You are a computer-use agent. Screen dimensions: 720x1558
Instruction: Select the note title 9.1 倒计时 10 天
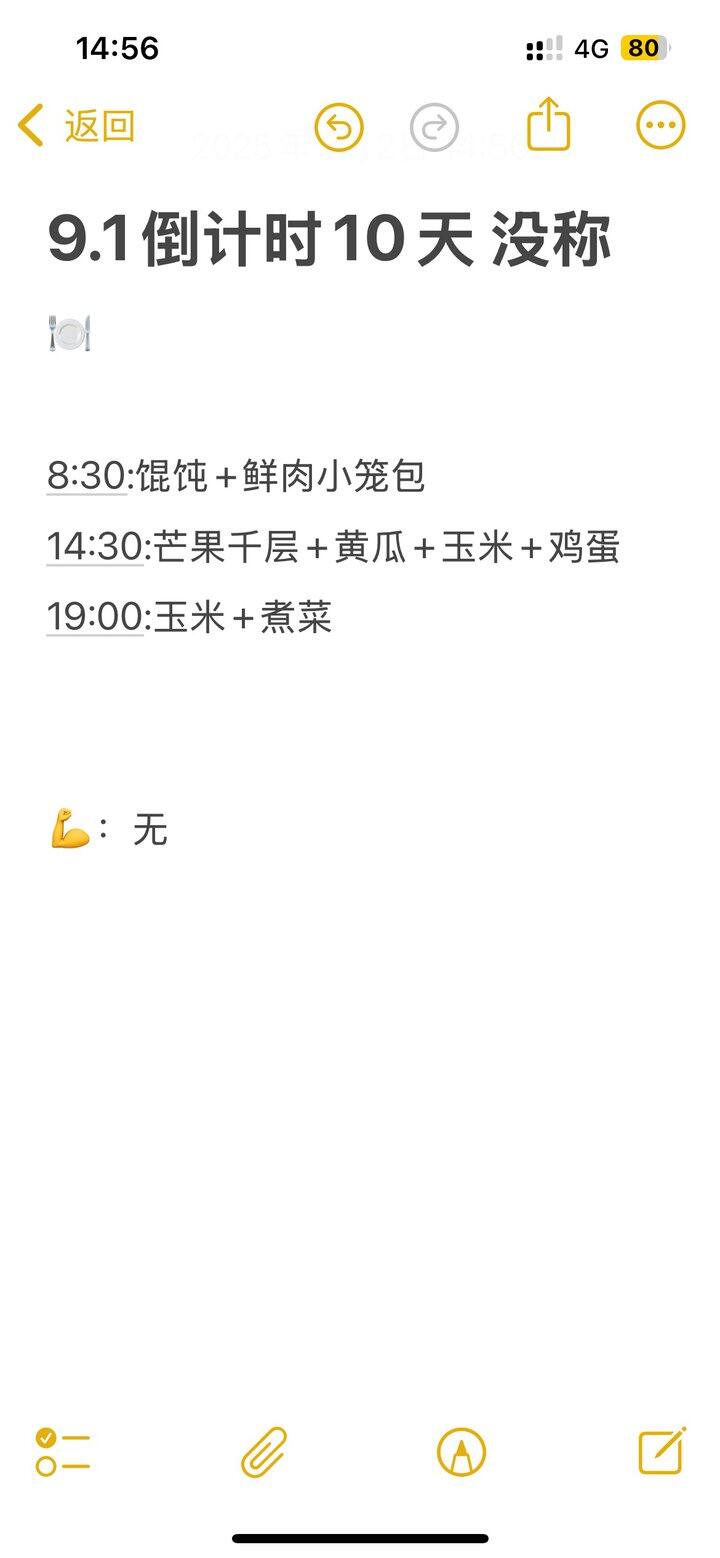pos(330,238)
